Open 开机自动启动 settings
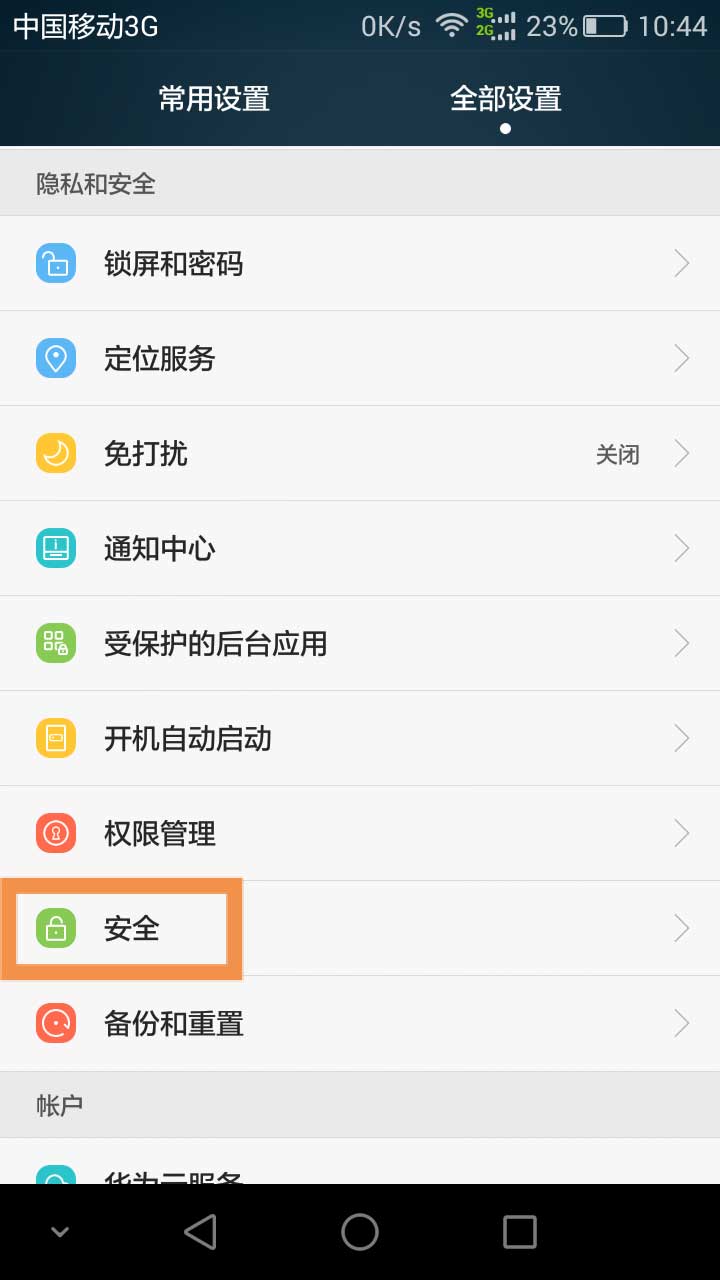Viewport: 720px width, 1280px height. coord(360,738)
